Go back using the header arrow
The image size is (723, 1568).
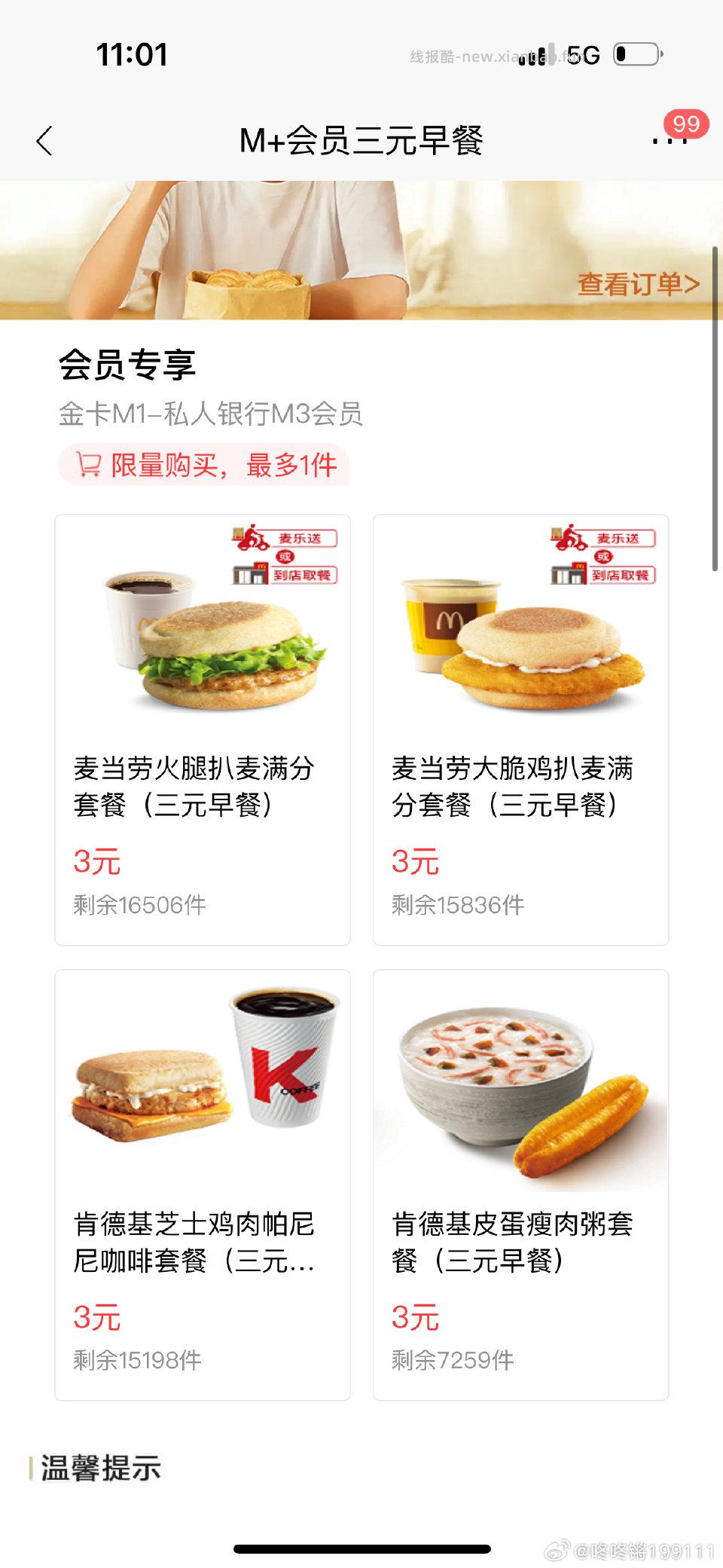coord(45,141)
